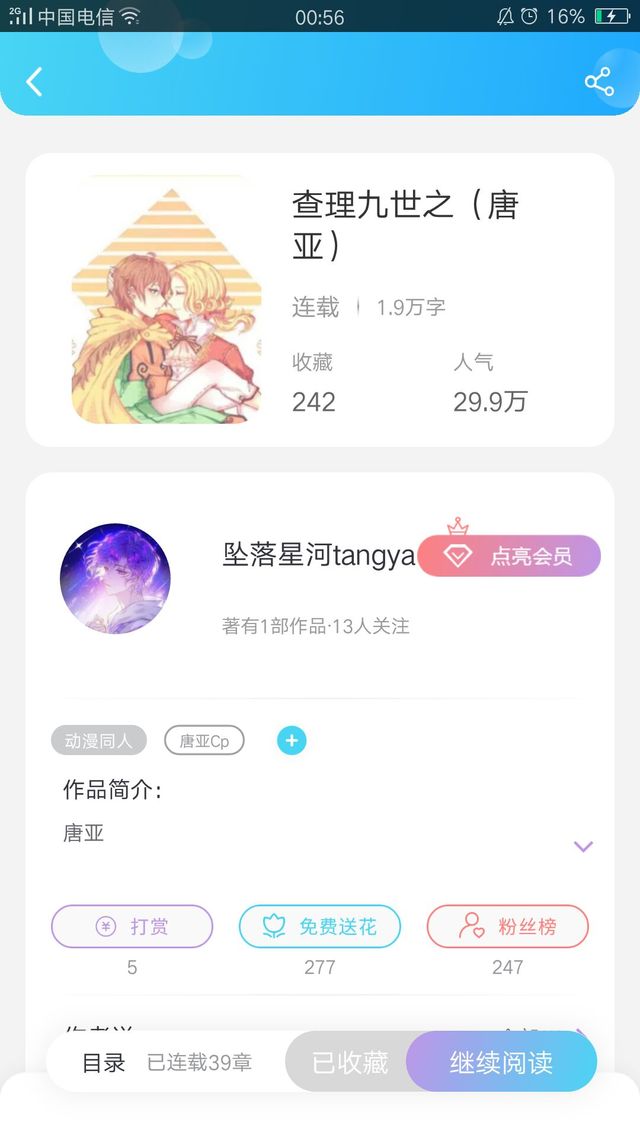Open the 目录 table of contents
The image size is (640, 1138).
pyautogui.click(x=104, y=1062)
